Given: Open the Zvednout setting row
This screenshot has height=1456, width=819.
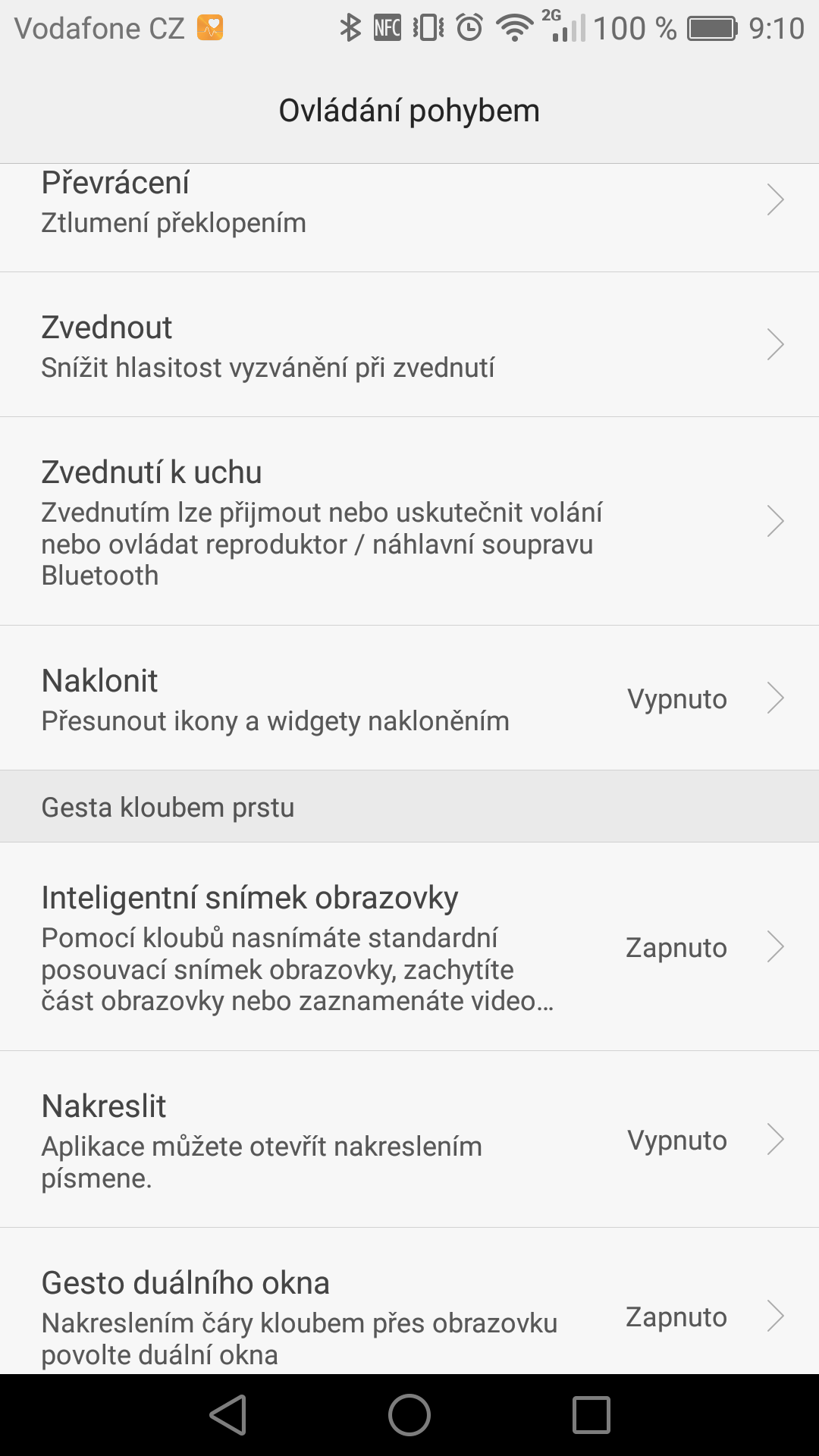Looking at the screenshot, I should (x=409, y=344).
